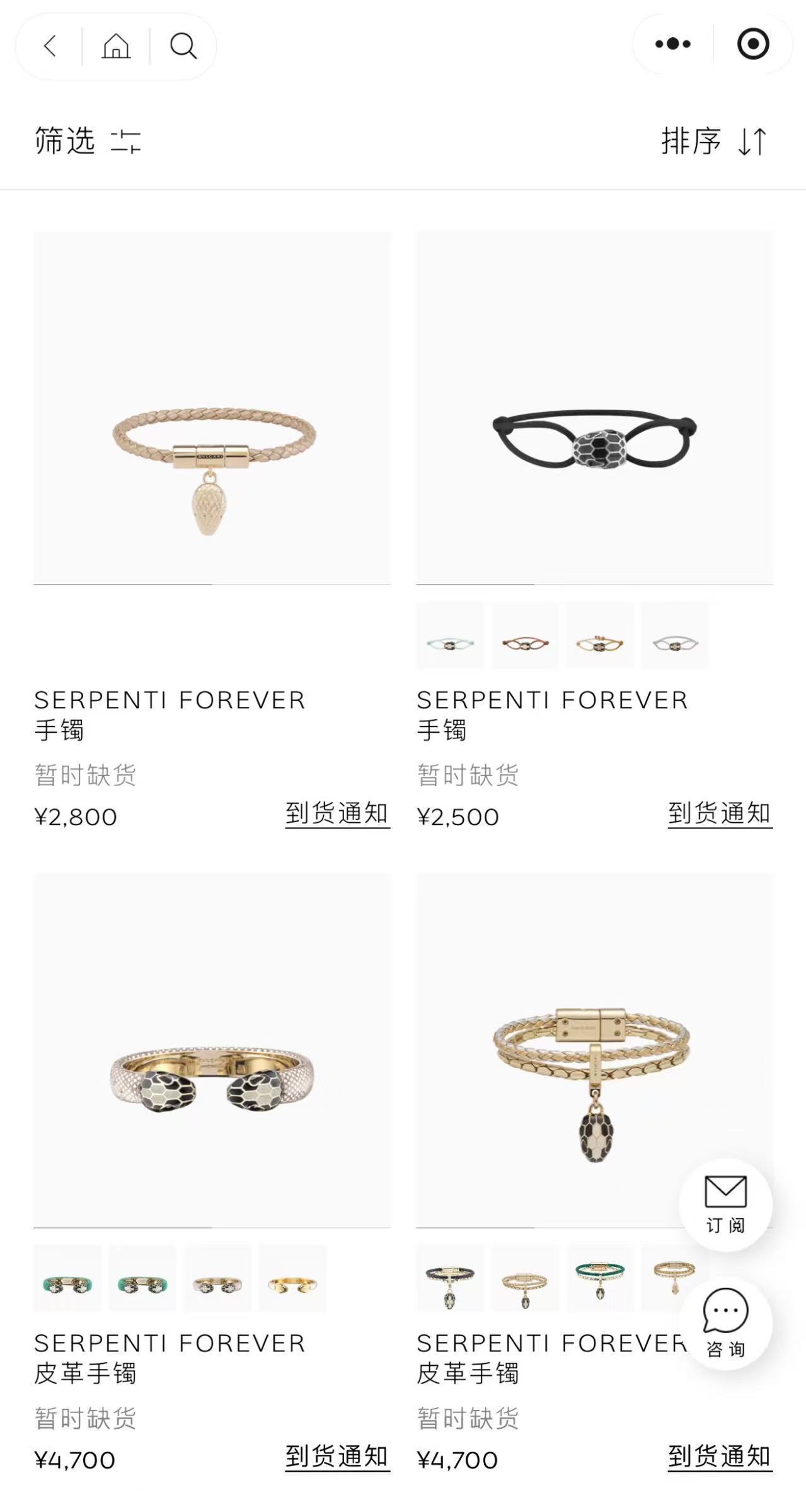Open the search magnifier
806x1512 pixels.
click(x=183, y=46)
